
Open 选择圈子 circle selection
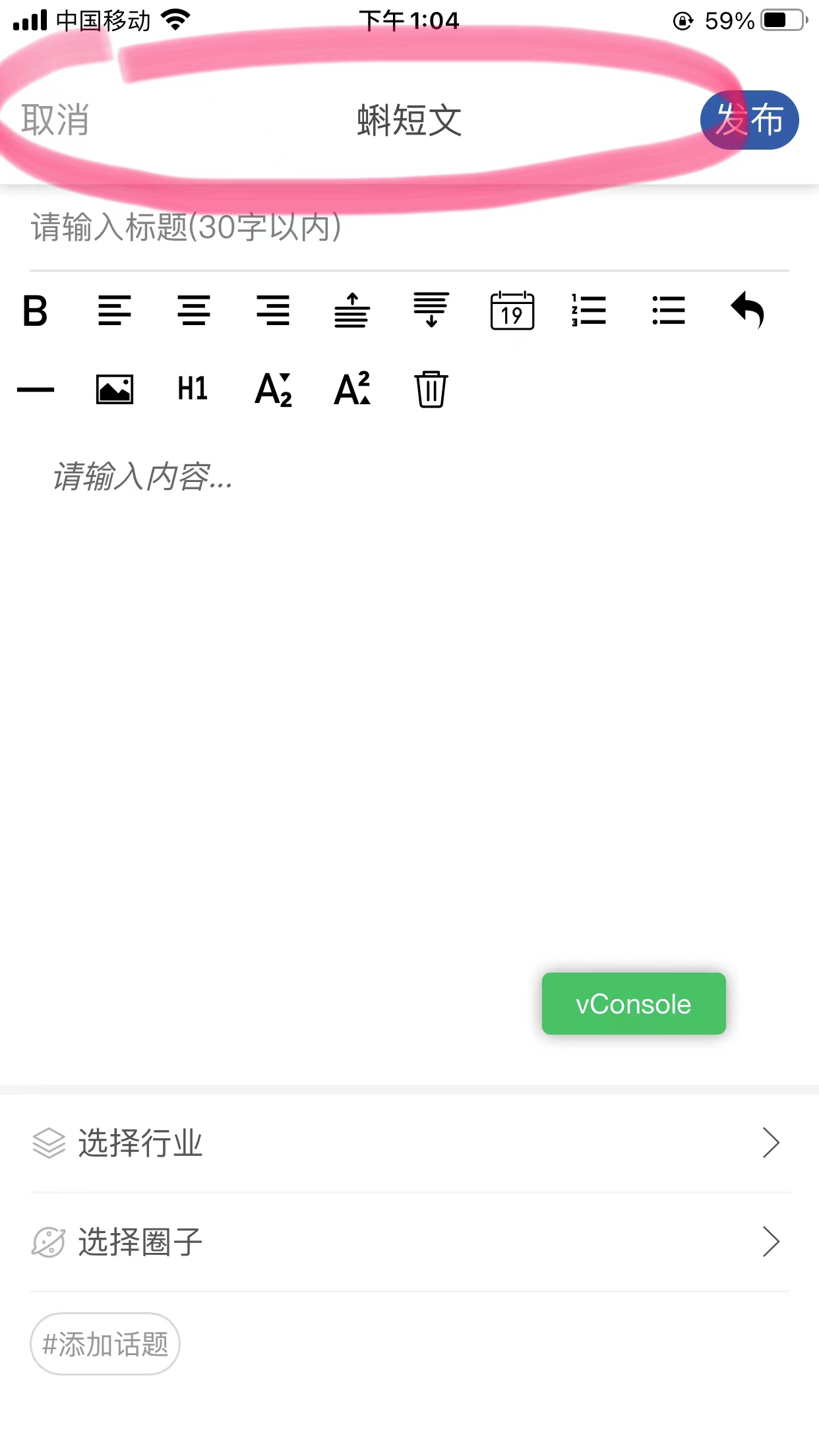pos(409,1242)
